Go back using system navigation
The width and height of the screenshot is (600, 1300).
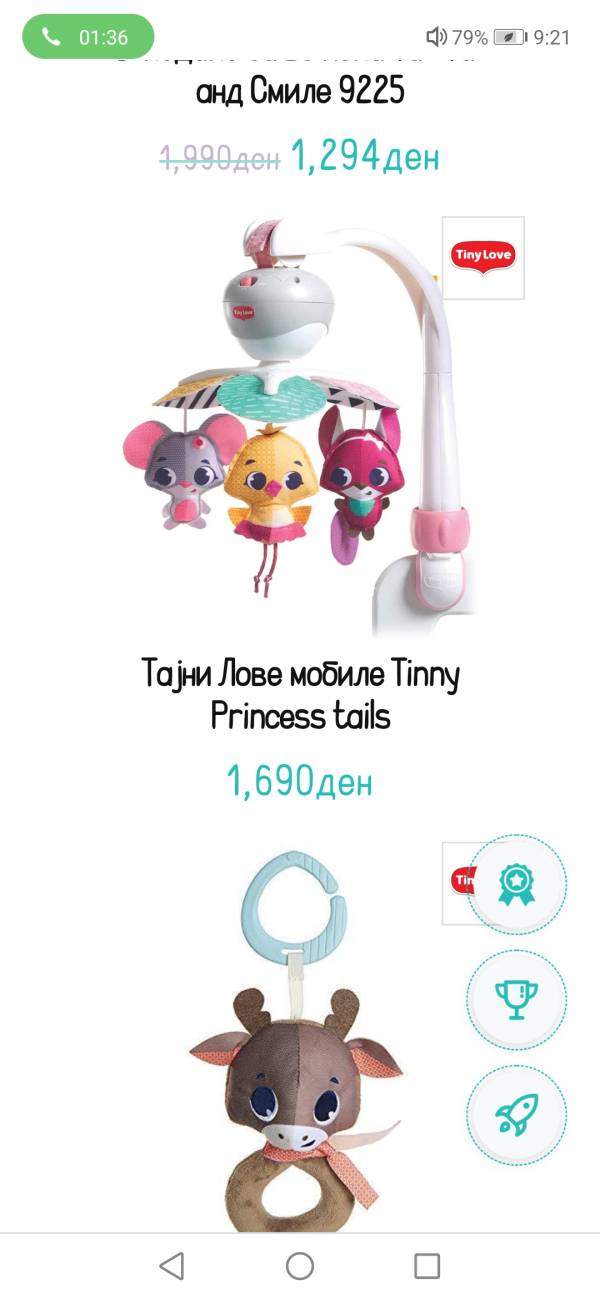pyautogui.click(x=172, y=1266)
